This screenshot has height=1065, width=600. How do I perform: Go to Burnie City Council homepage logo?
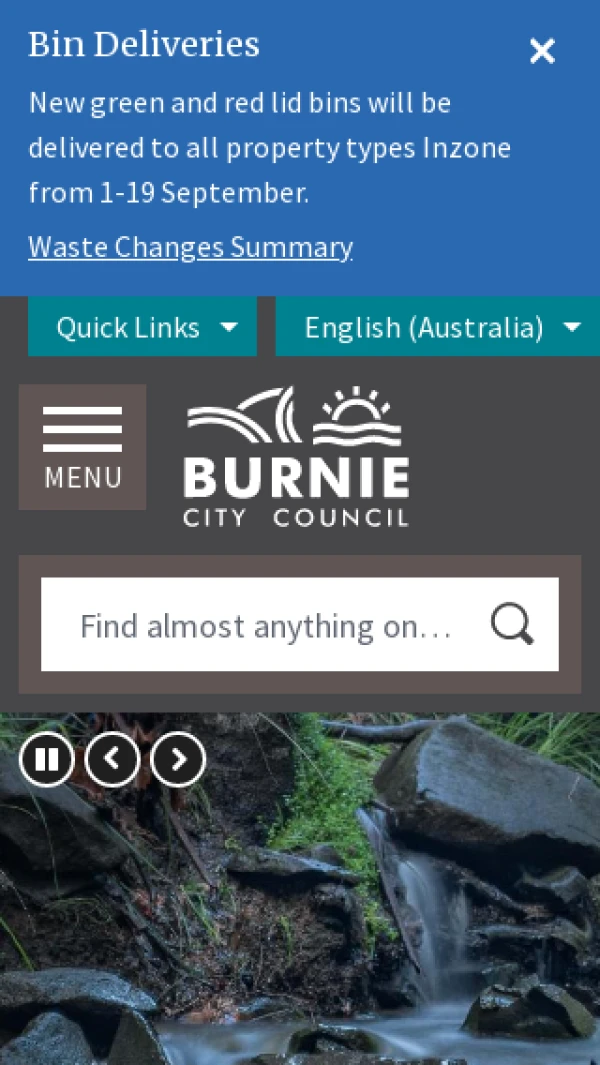pos(296,456)
